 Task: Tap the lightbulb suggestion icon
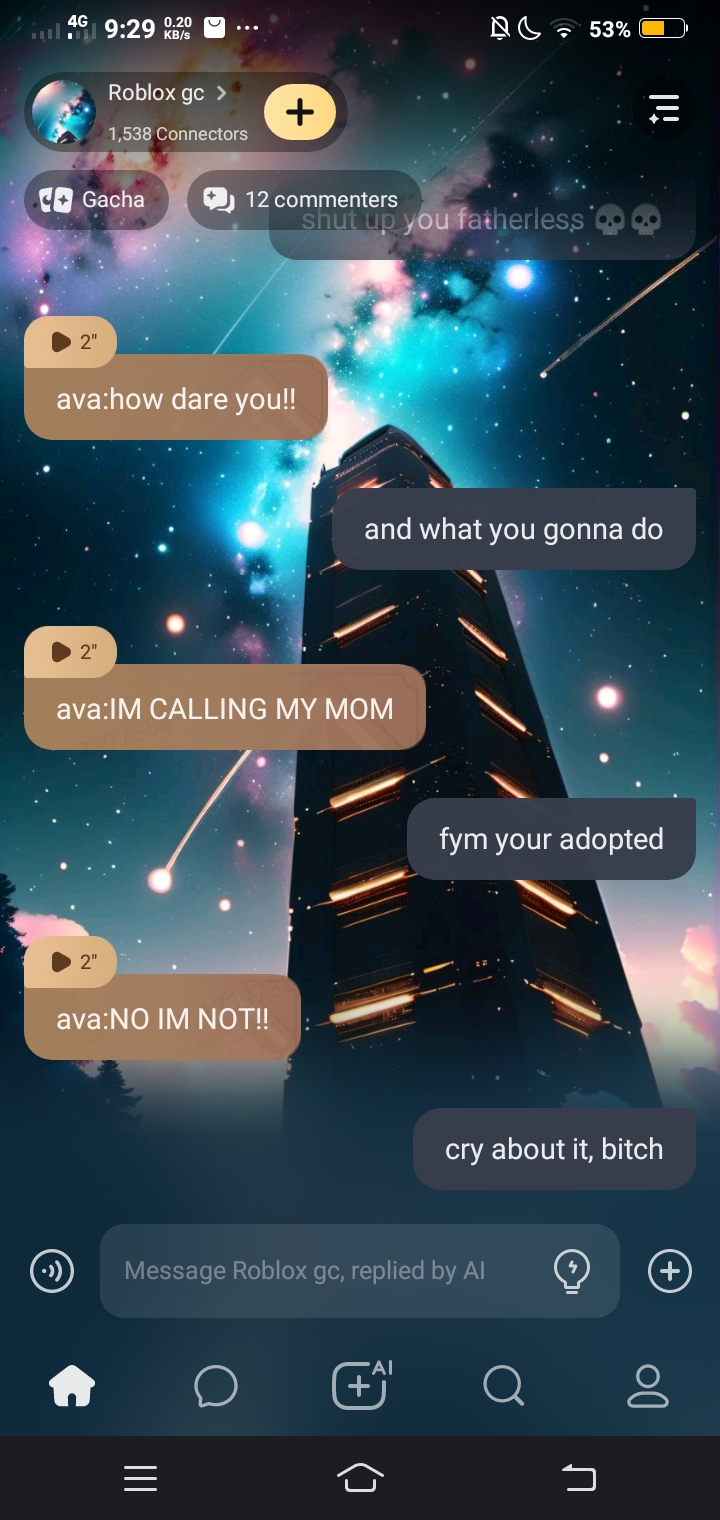click(x=572, y=1271)
